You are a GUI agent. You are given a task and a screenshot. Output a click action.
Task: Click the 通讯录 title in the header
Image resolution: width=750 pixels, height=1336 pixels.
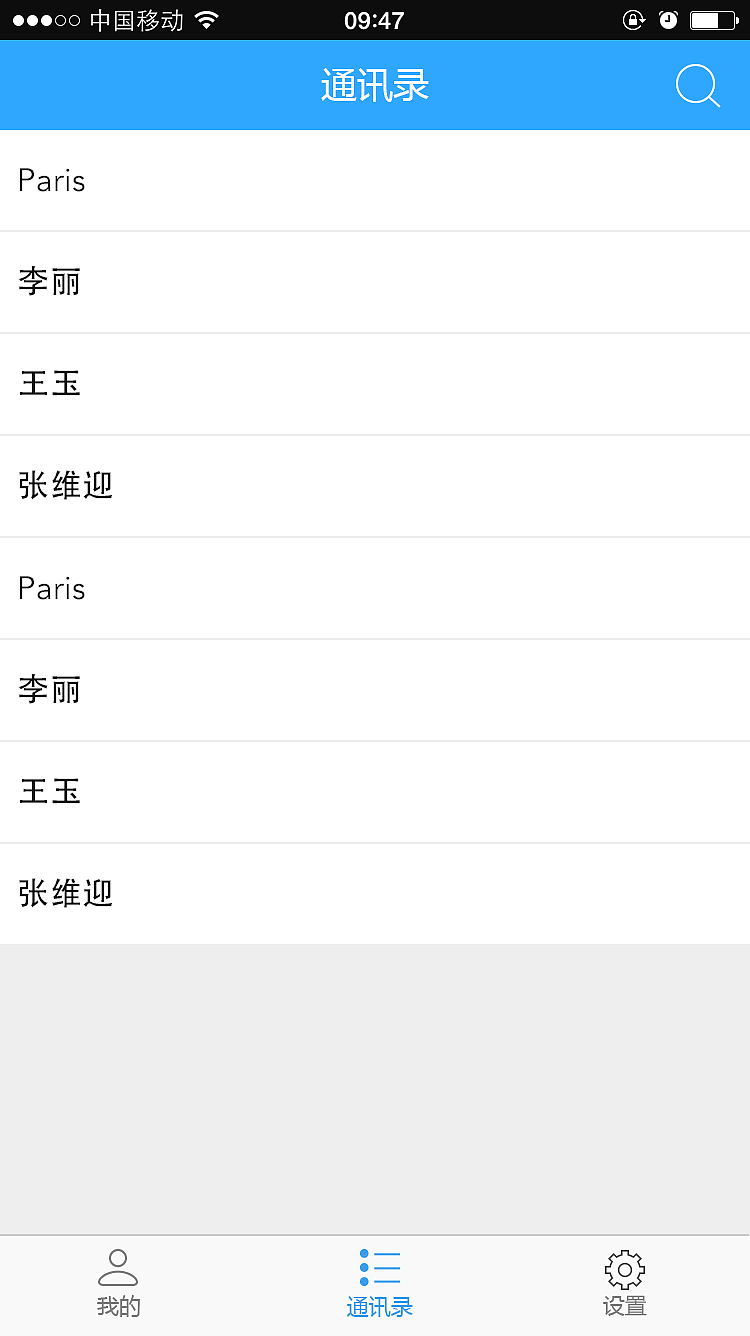375,86
